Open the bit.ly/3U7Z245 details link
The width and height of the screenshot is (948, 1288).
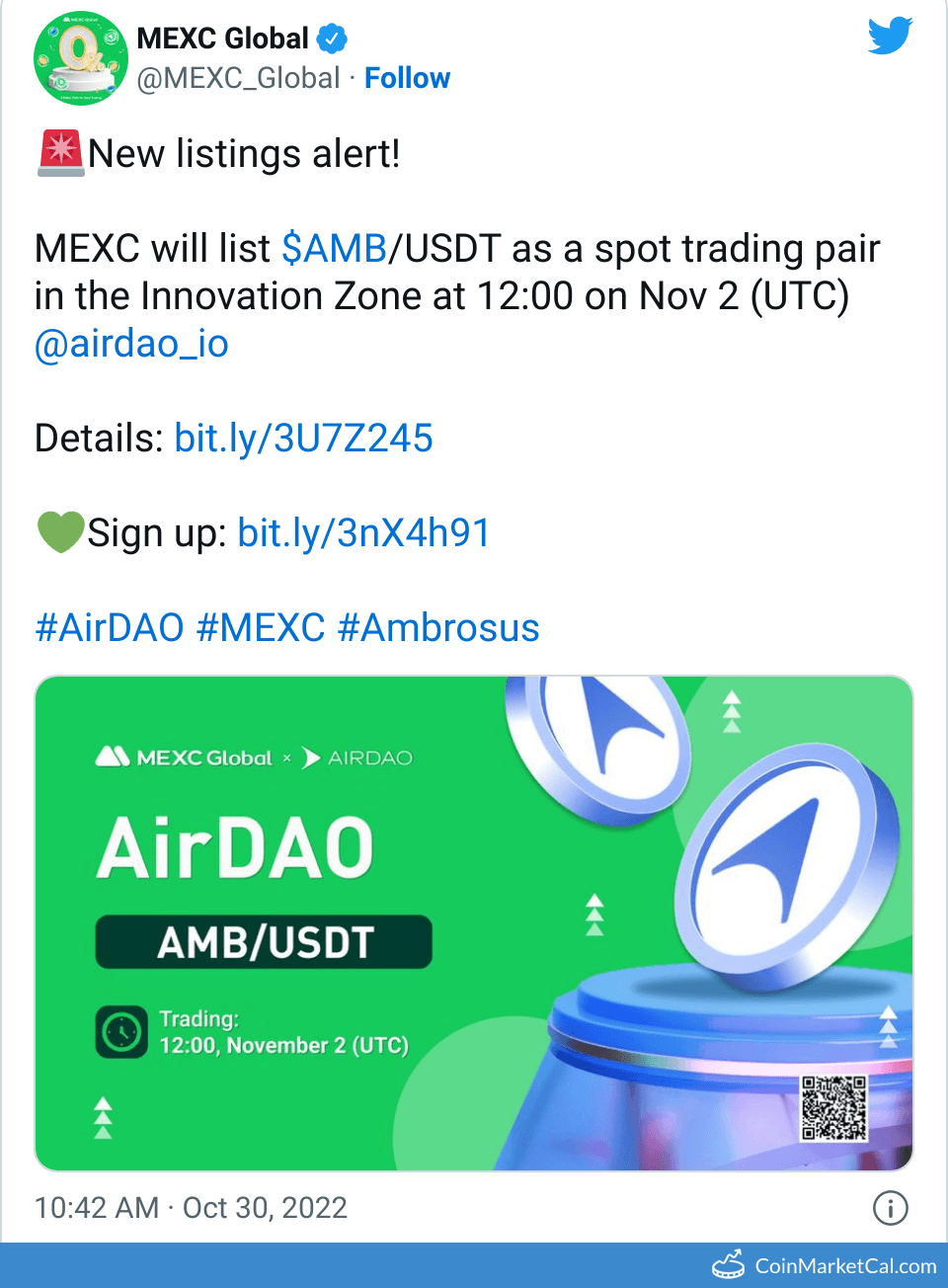tap(303, 438)
